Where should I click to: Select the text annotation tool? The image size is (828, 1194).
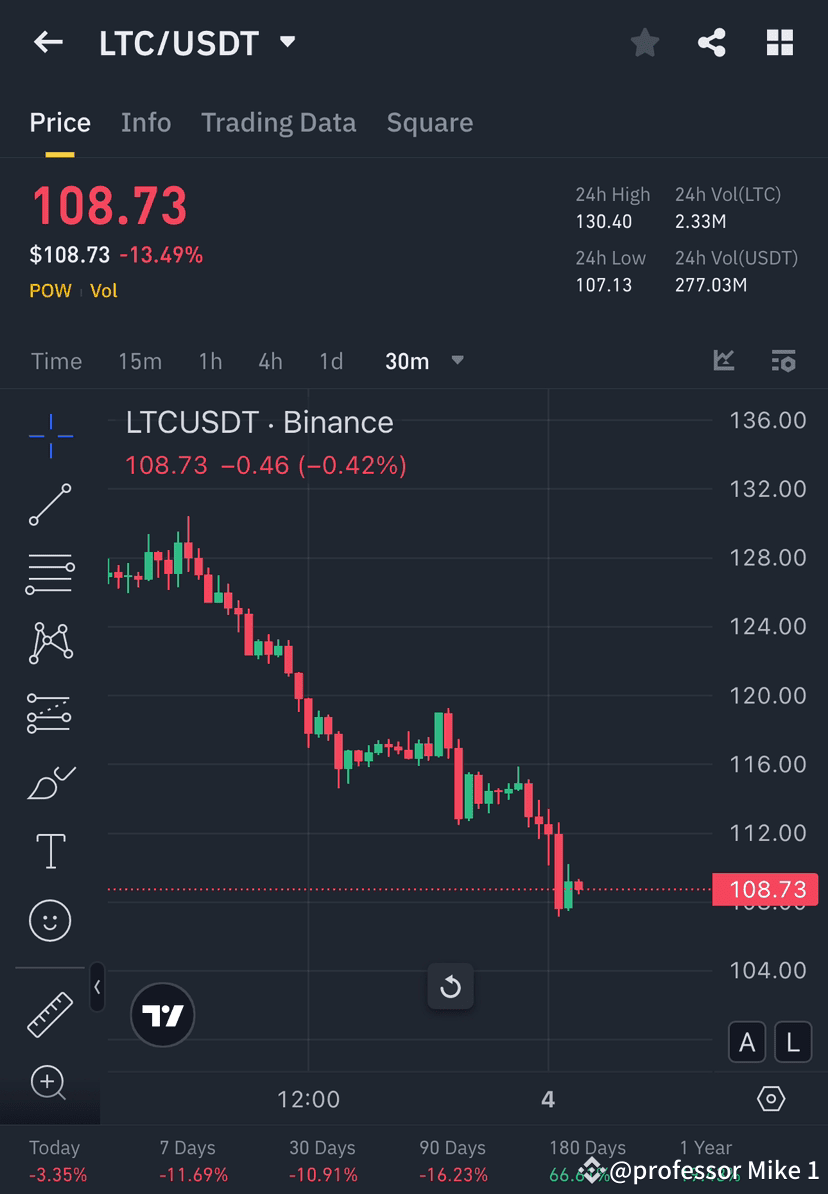(50, 851)
